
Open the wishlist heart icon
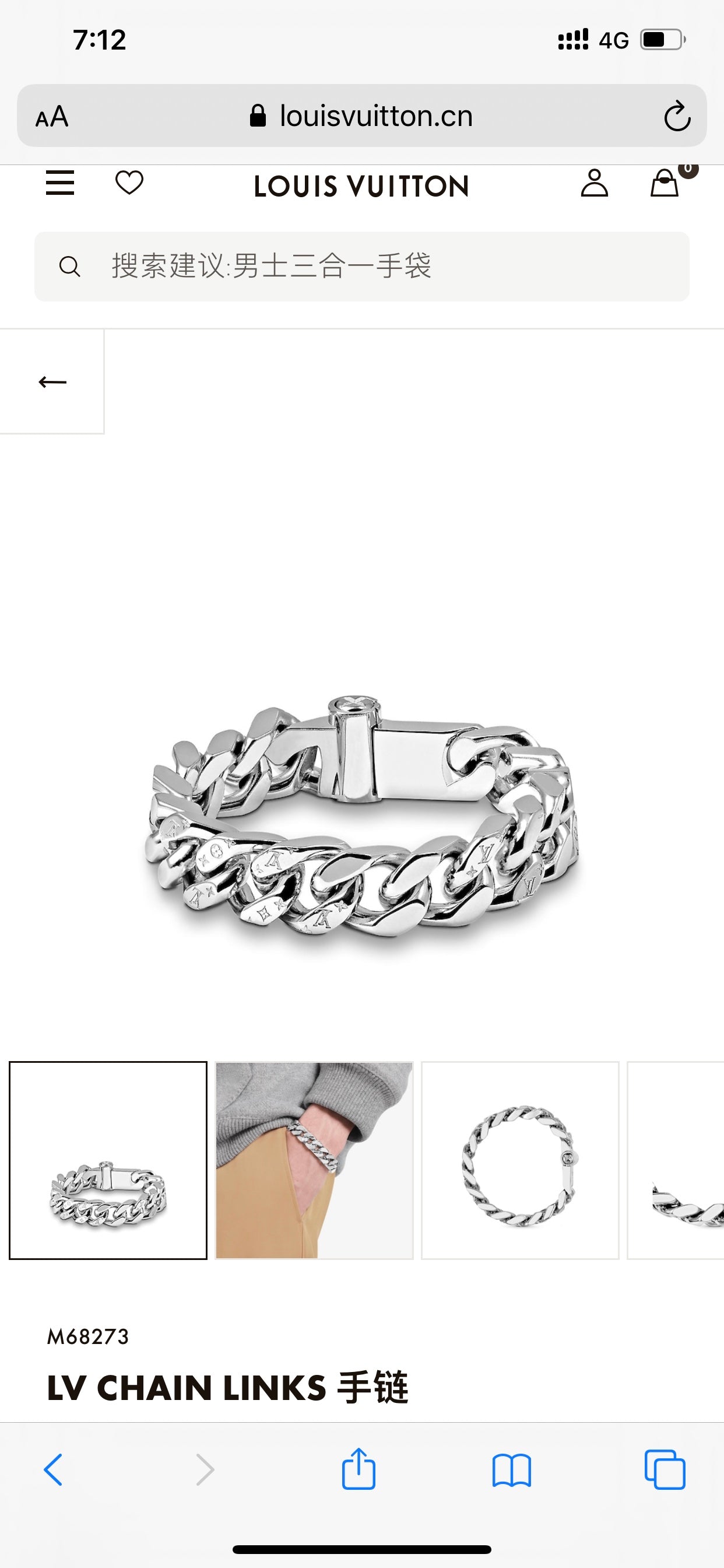129,183
